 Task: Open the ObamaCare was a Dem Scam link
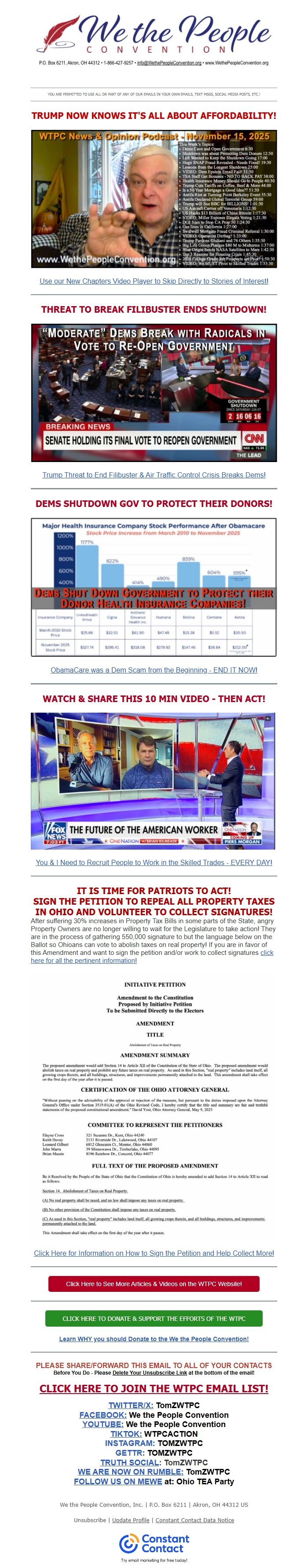[x=154, y=670]
